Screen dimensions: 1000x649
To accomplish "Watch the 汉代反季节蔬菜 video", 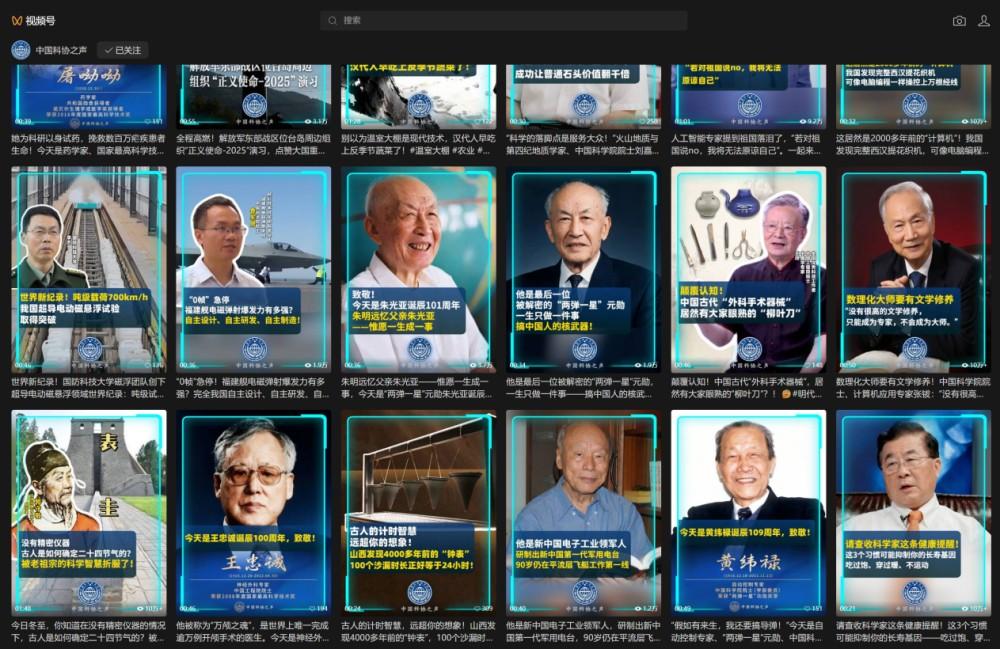I will click(x=418, y=95).
